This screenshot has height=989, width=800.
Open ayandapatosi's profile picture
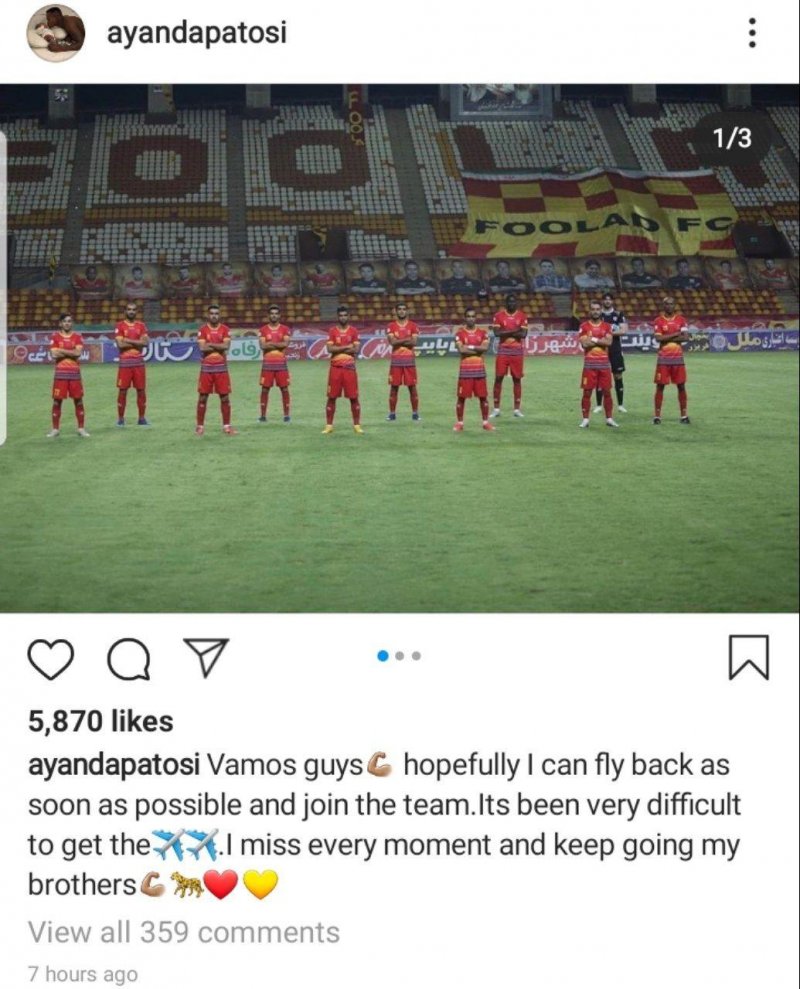[54, 34]
